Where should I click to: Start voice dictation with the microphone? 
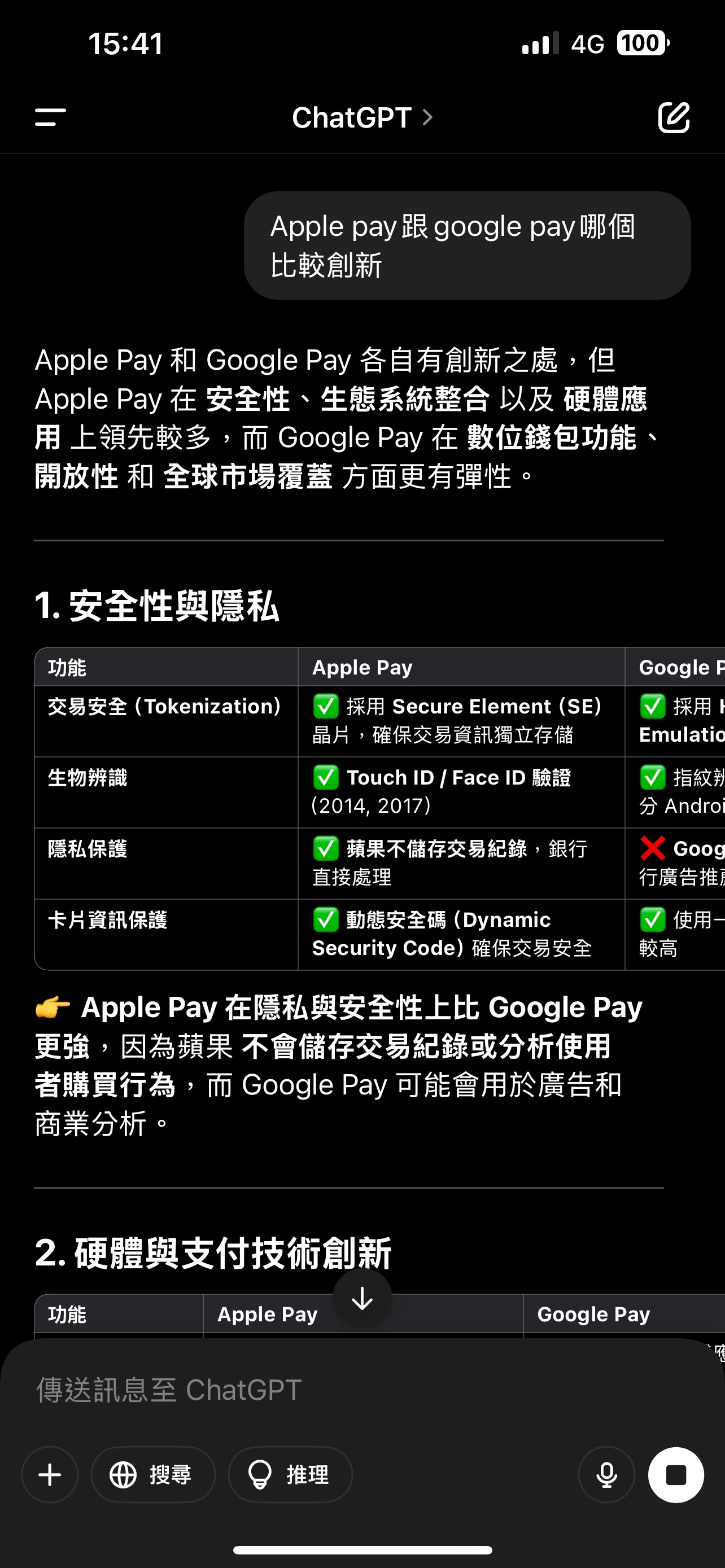coord(606,1475)
